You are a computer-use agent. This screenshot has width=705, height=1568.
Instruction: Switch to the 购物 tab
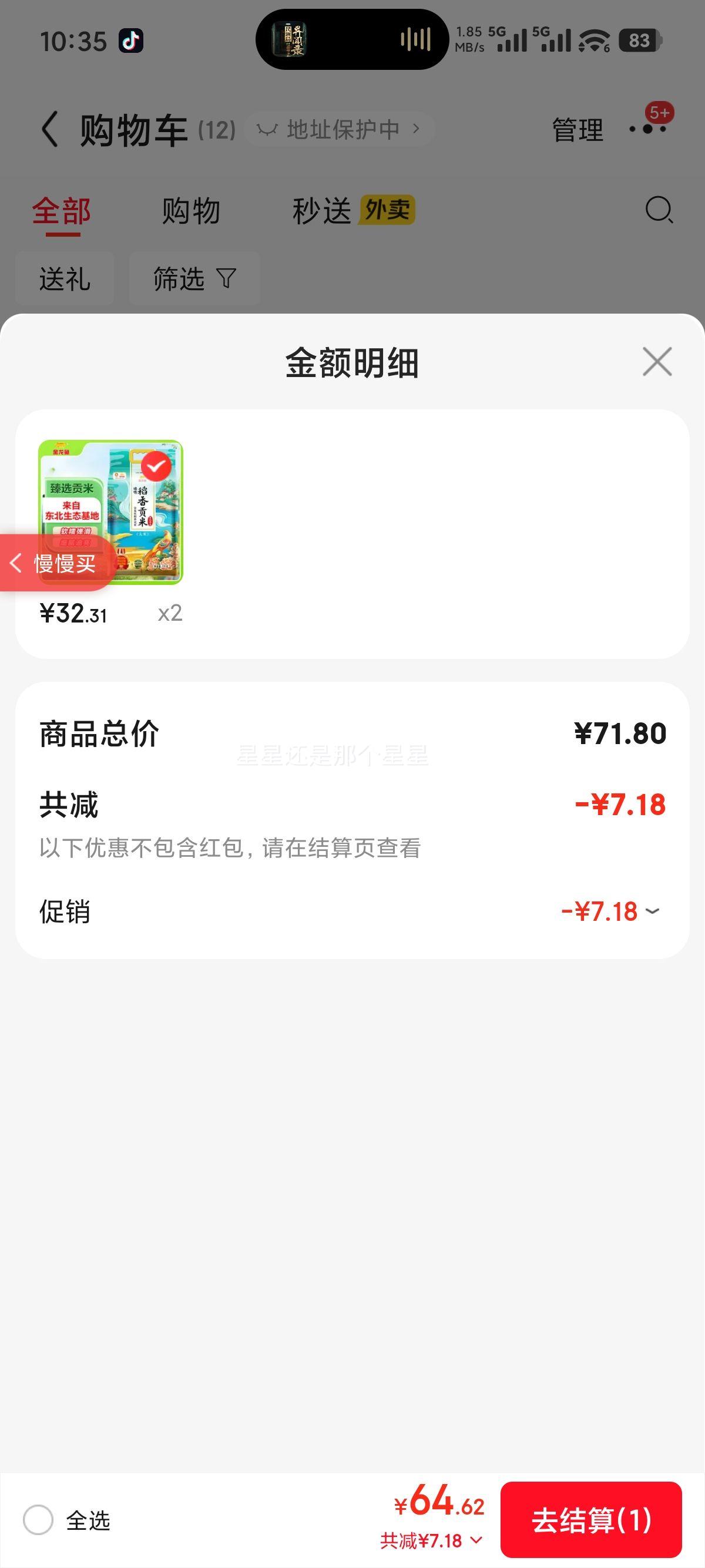click(190, 210)
